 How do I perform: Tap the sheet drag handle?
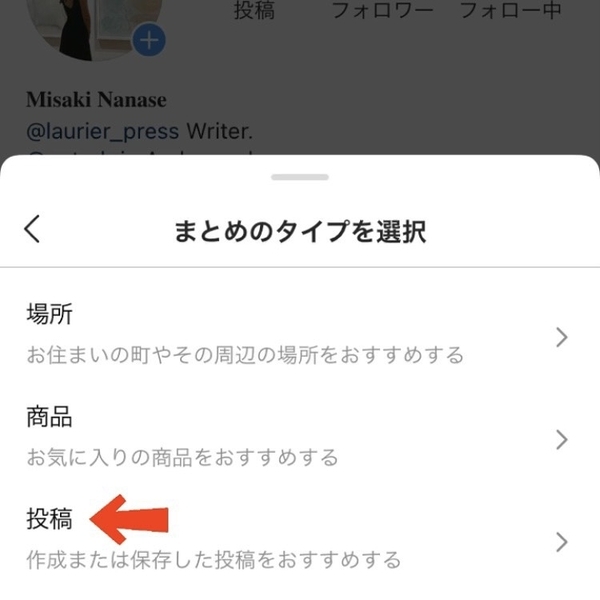pyautogui.click(x=300, y=177)
